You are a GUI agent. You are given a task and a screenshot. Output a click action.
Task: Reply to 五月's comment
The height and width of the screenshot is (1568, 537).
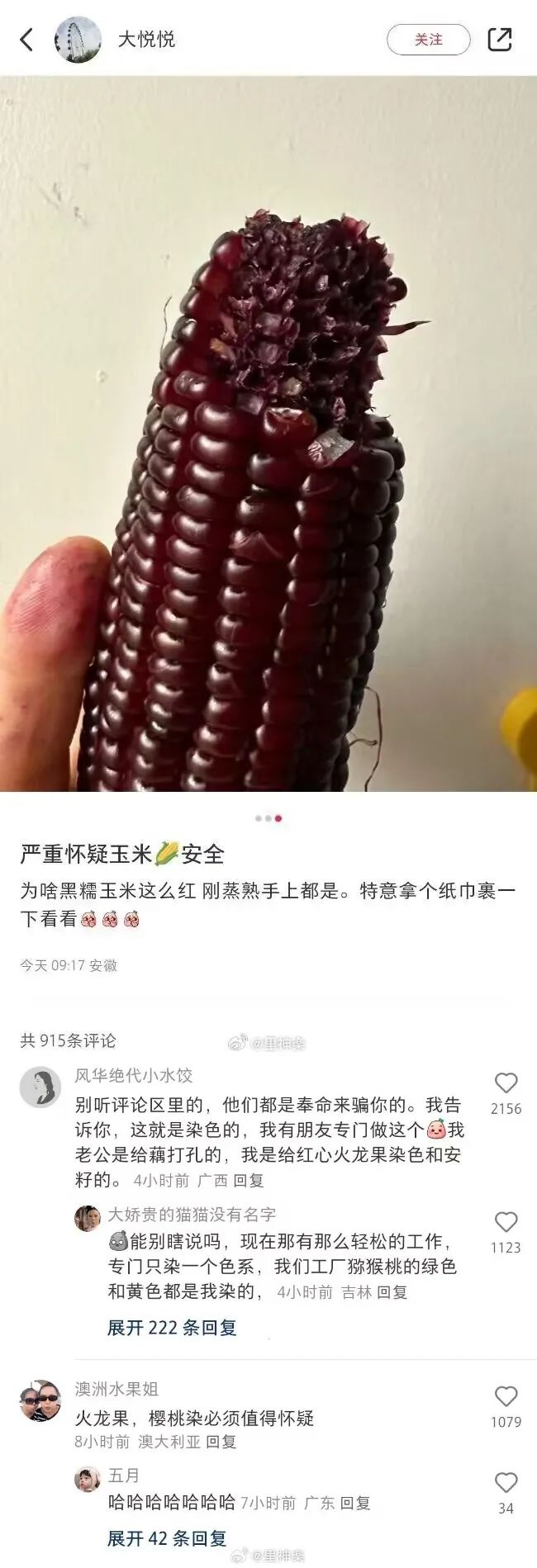pos(355,1503)
